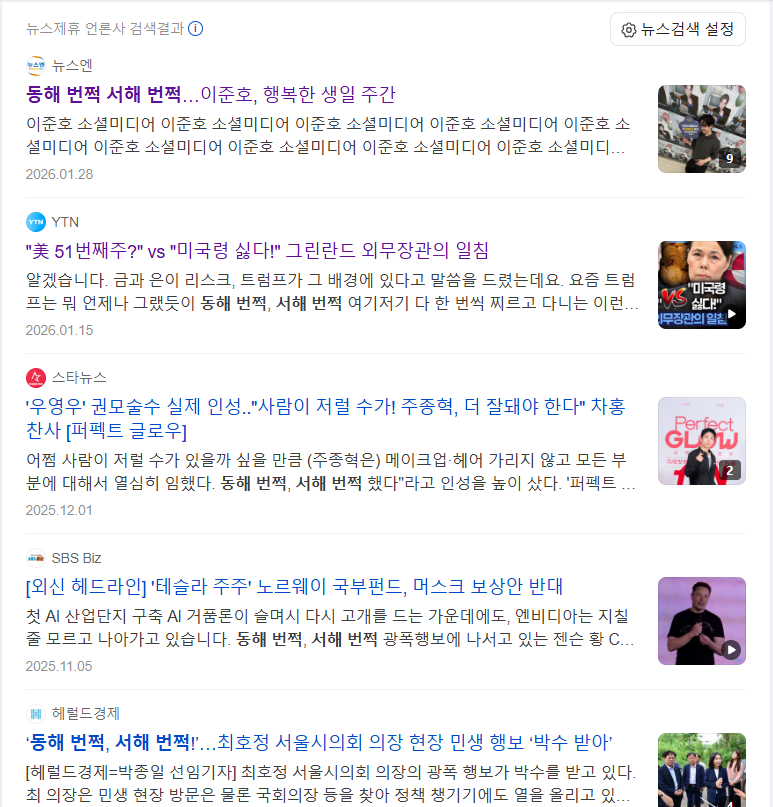Visit the YTN publisher page
The image size is (773, 807).
coord(65,222)
